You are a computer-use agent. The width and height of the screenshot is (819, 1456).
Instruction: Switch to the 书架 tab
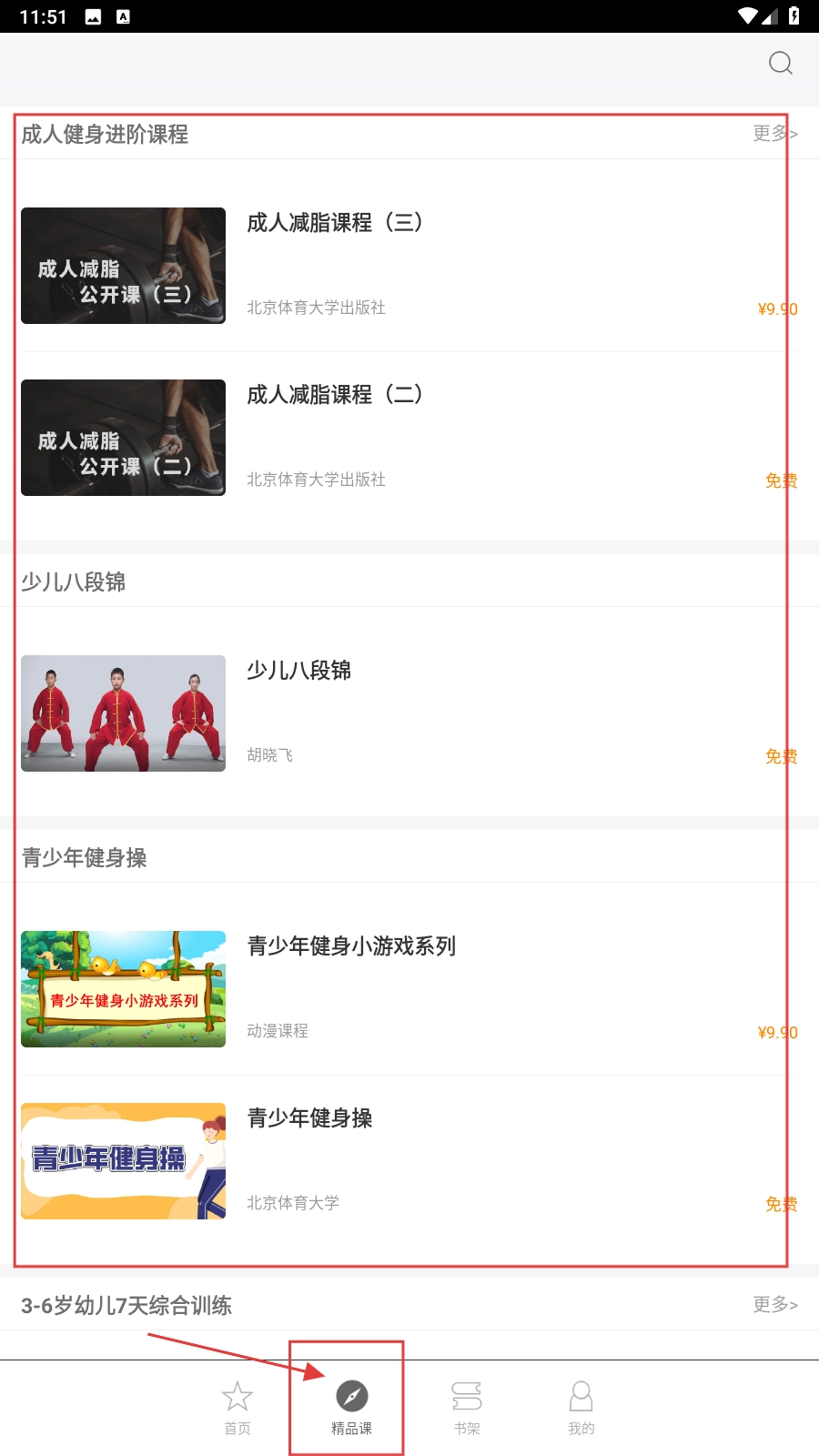click(x=467, y=1406)
